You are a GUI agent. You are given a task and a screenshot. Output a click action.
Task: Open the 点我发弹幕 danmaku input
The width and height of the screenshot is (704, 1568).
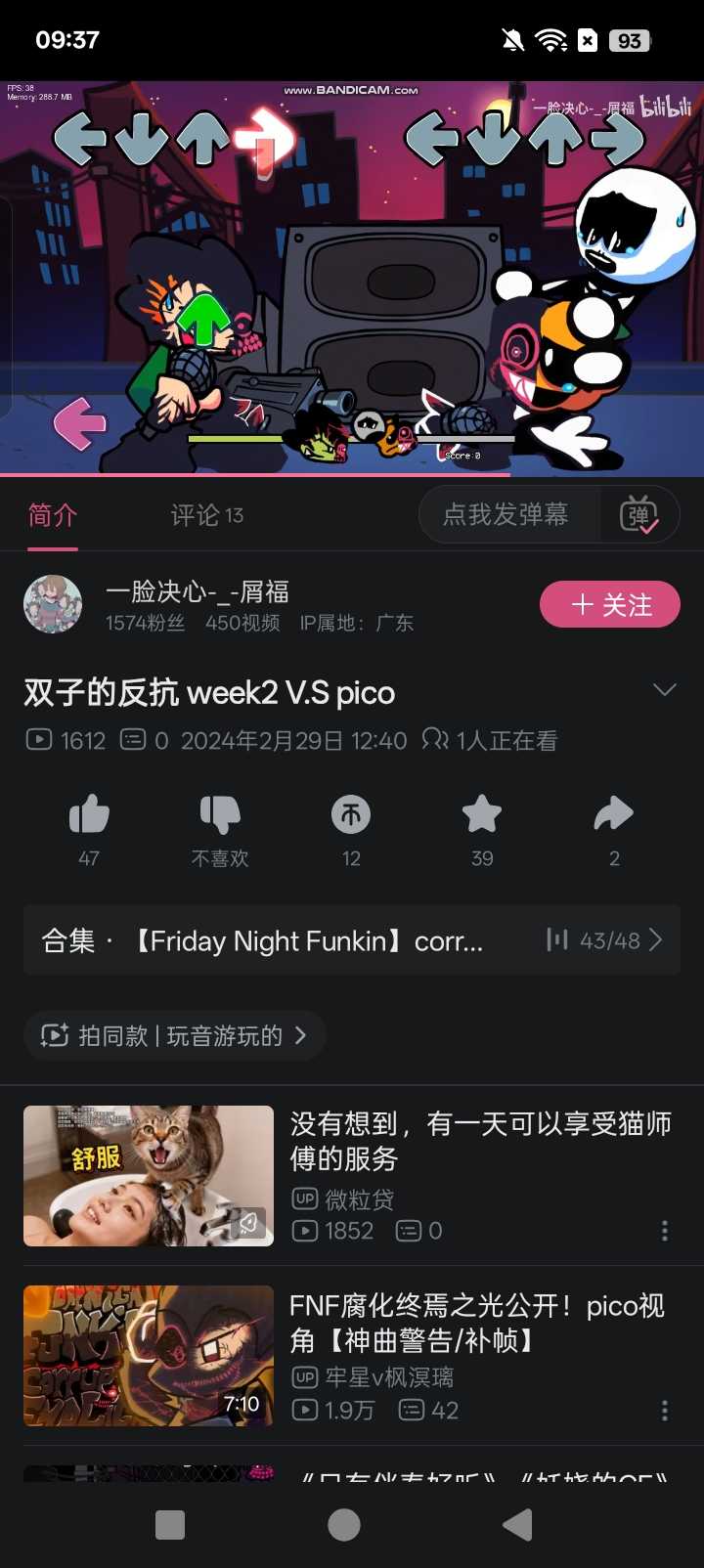point(506,514)
